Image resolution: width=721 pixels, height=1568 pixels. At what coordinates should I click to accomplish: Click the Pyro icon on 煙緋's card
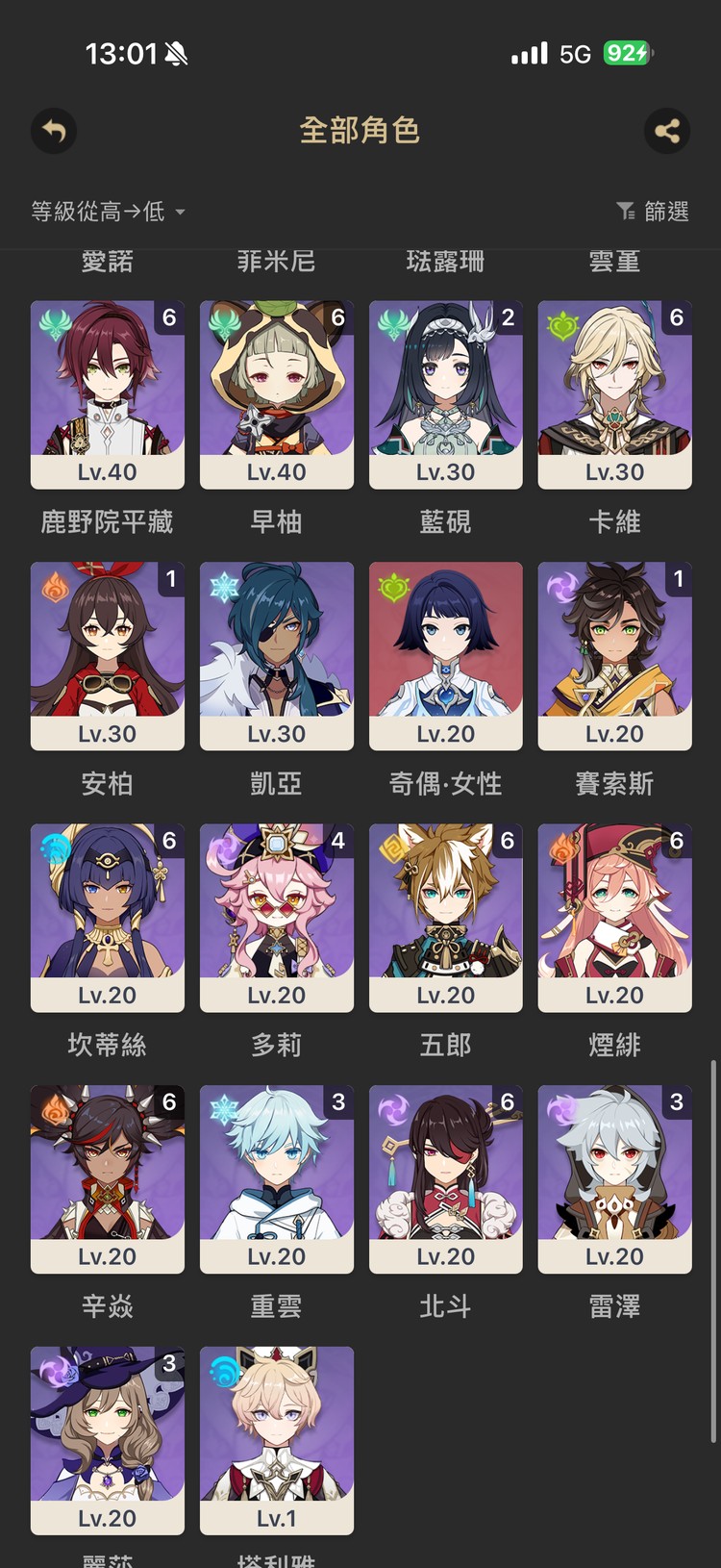pyautogui.click(x=561, y=847)
